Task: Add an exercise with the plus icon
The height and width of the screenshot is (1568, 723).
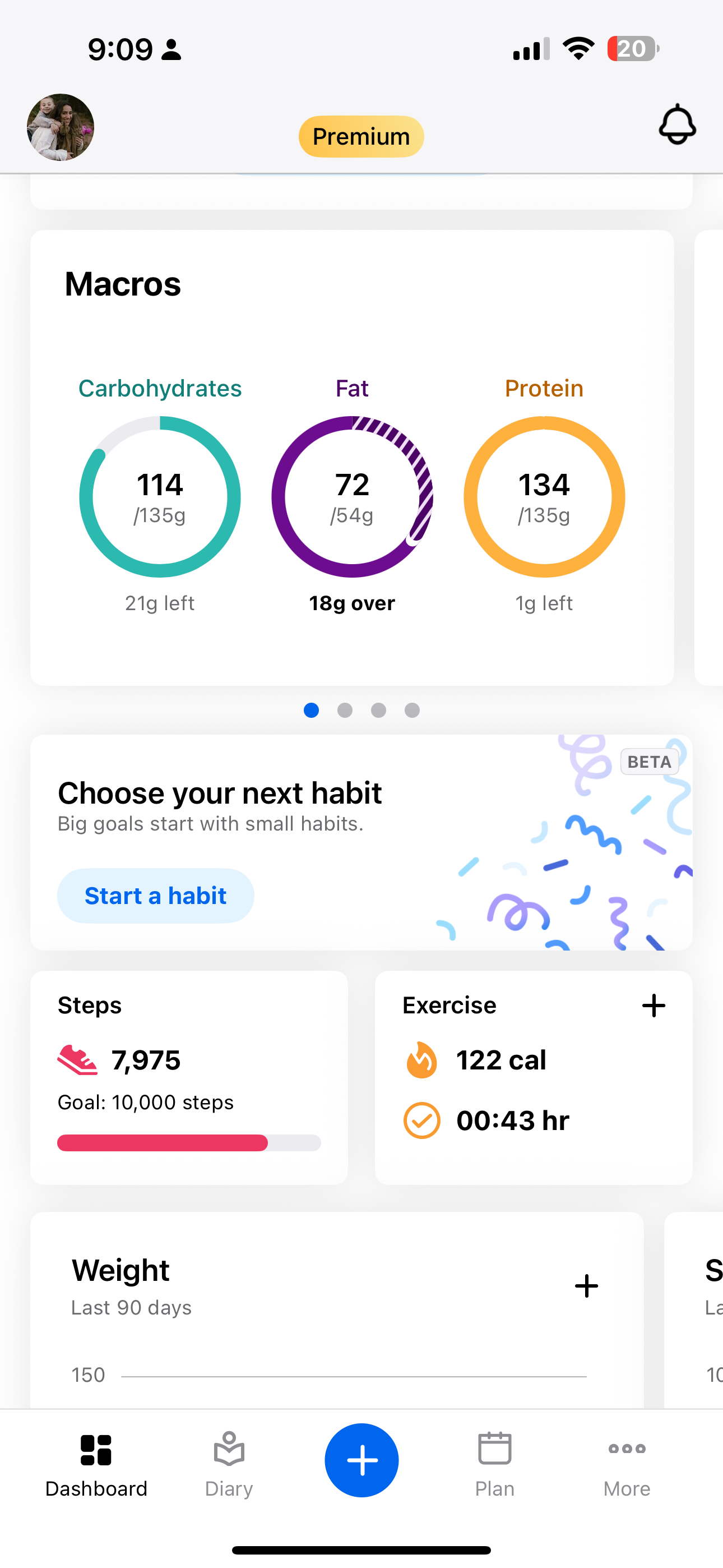Action: coord(653,1006)
